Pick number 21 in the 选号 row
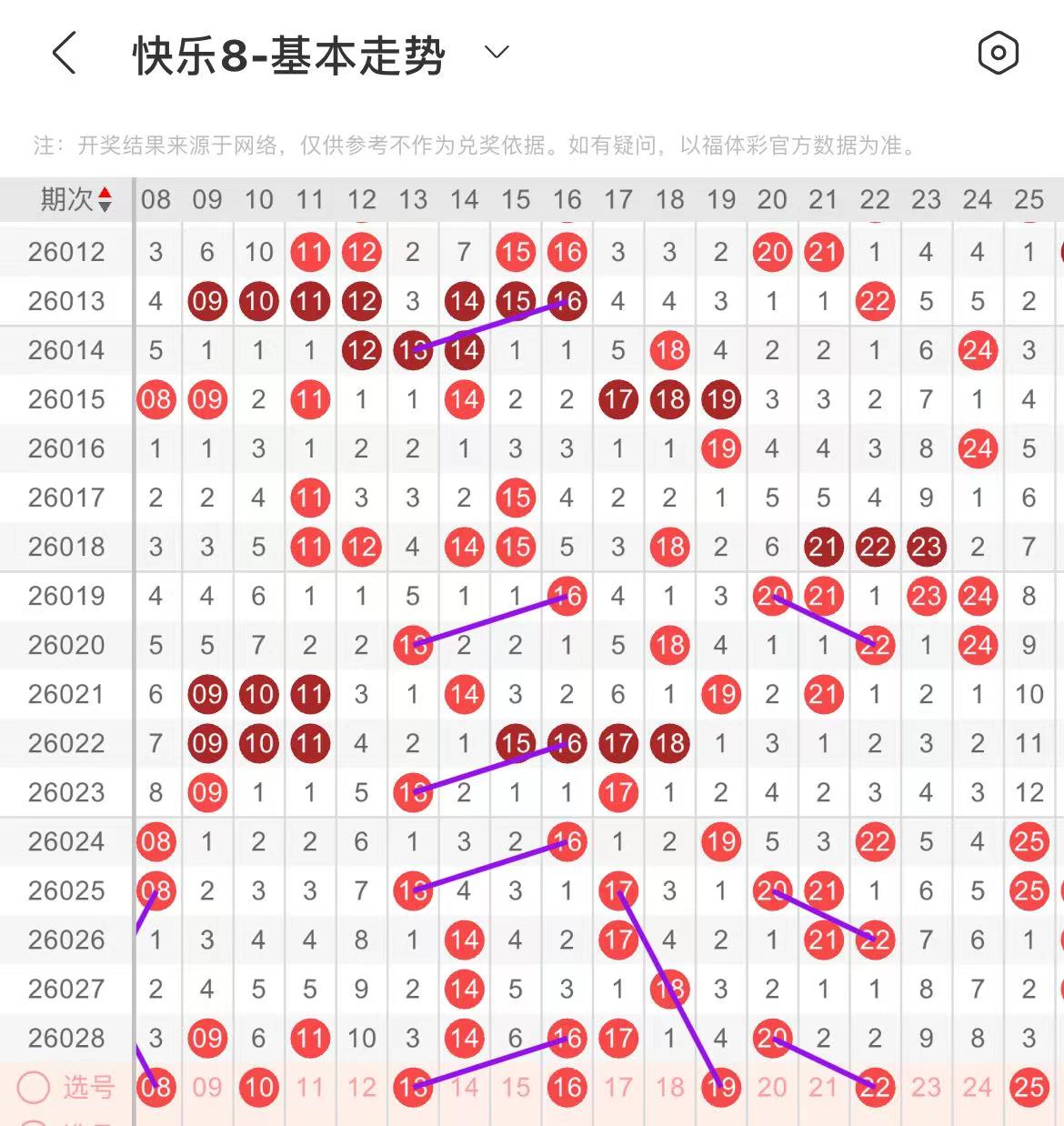1064x1126 pixels. point(824,1087)
